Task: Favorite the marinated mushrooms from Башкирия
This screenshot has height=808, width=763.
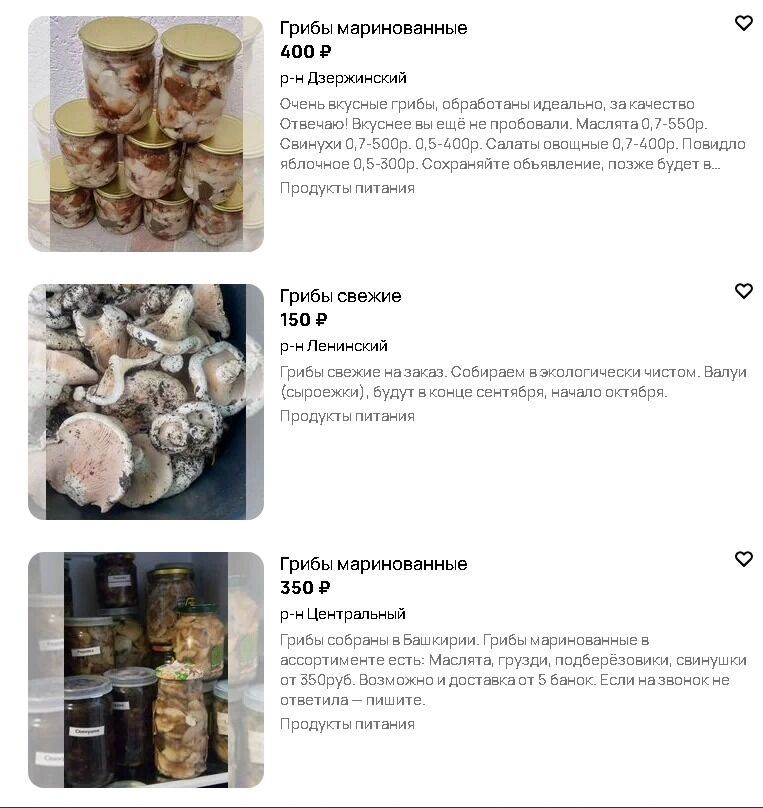Action: (x=744, y=560)
